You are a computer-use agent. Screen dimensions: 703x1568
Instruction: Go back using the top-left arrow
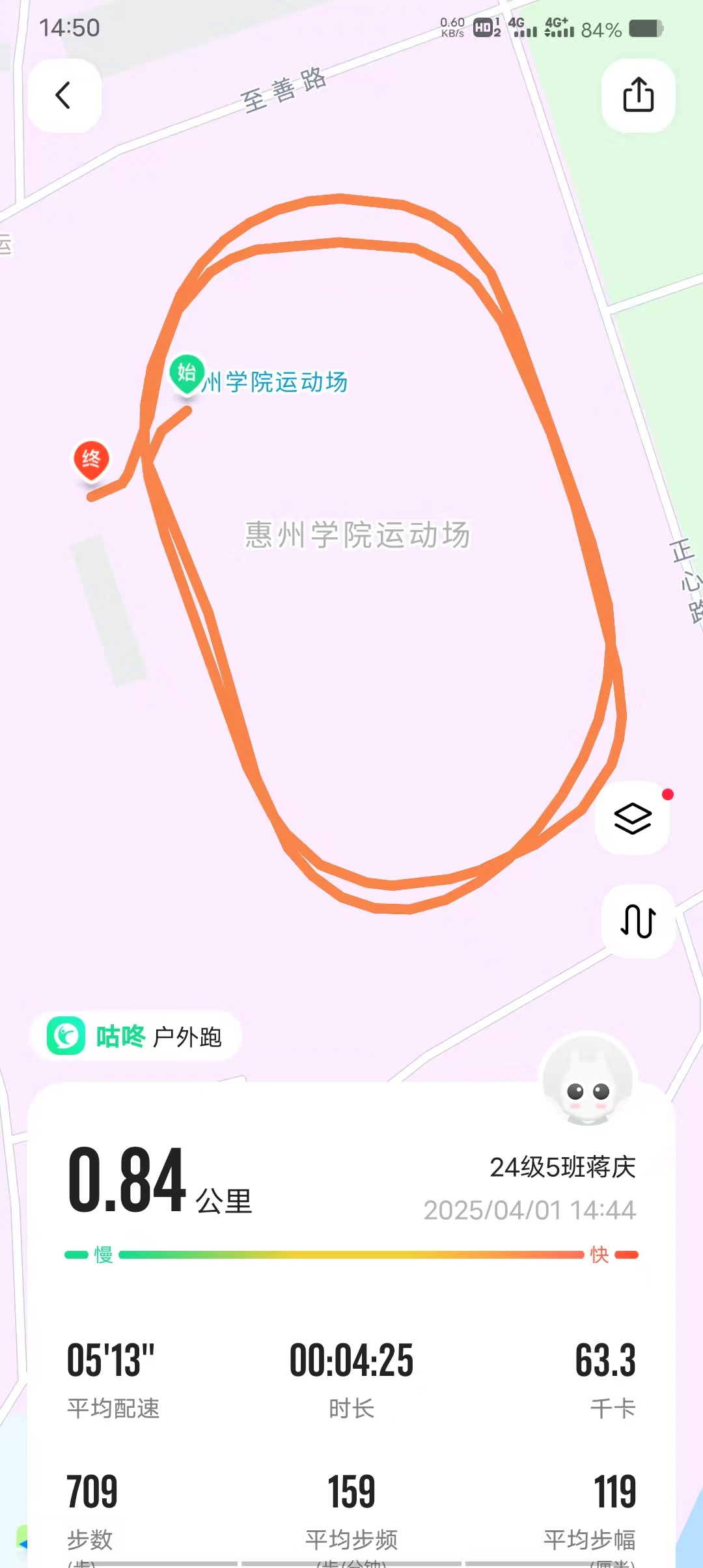click(x=64, y=96)
